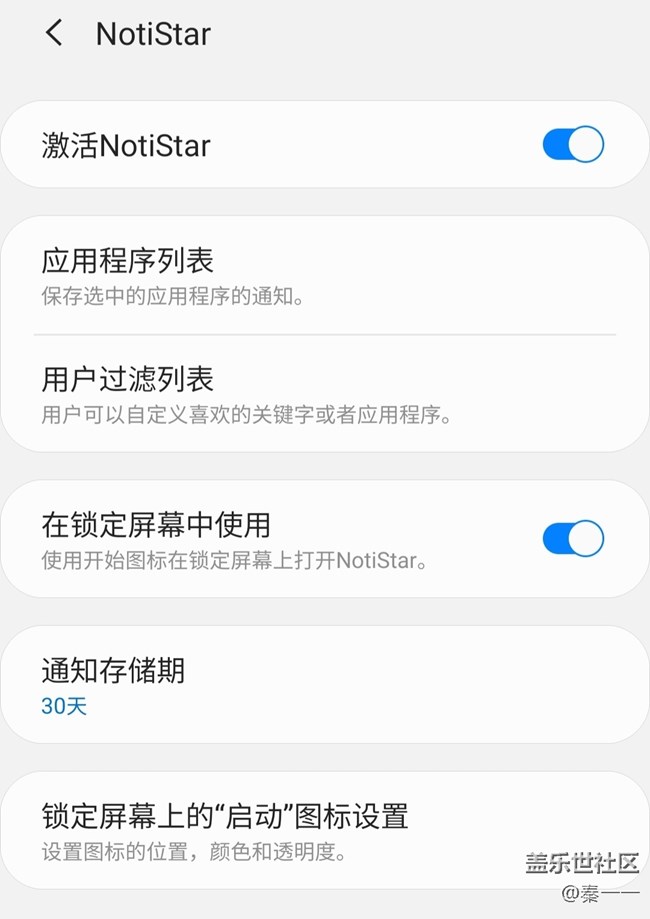The width and height of the screenshot is (650, 919).
Task: Open 应用程序列表 settings
Action: click(x=324, y=275)
